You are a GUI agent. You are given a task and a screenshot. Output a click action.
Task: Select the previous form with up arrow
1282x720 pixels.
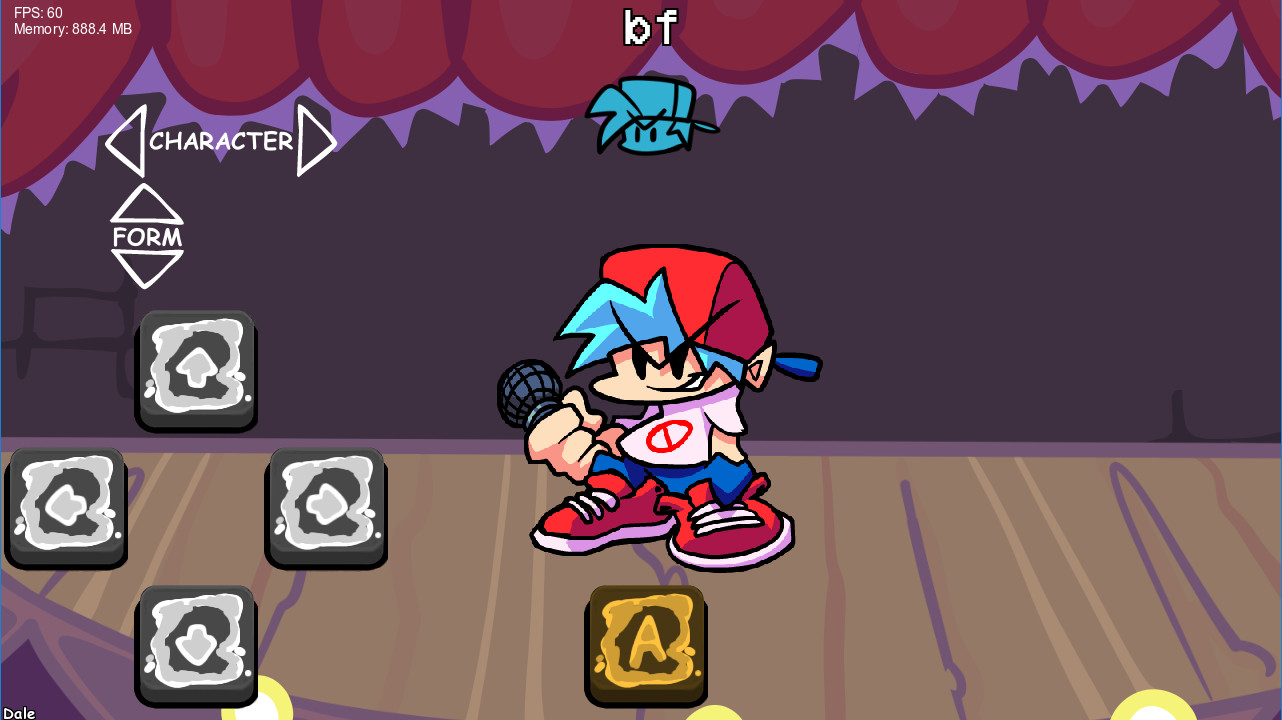tap(146, 204)
